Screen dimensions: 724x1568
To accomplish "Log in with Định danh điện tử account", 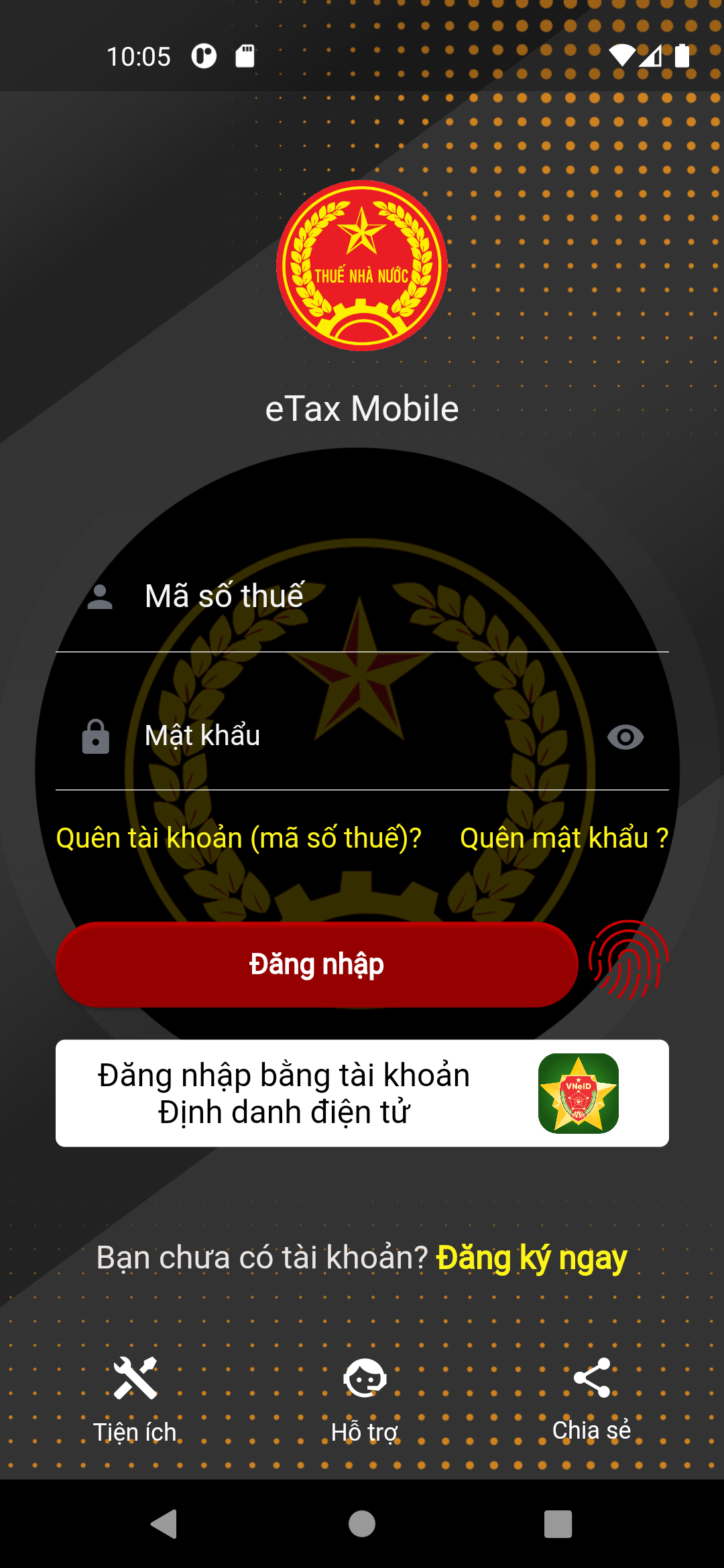I will pos(362,1094).
